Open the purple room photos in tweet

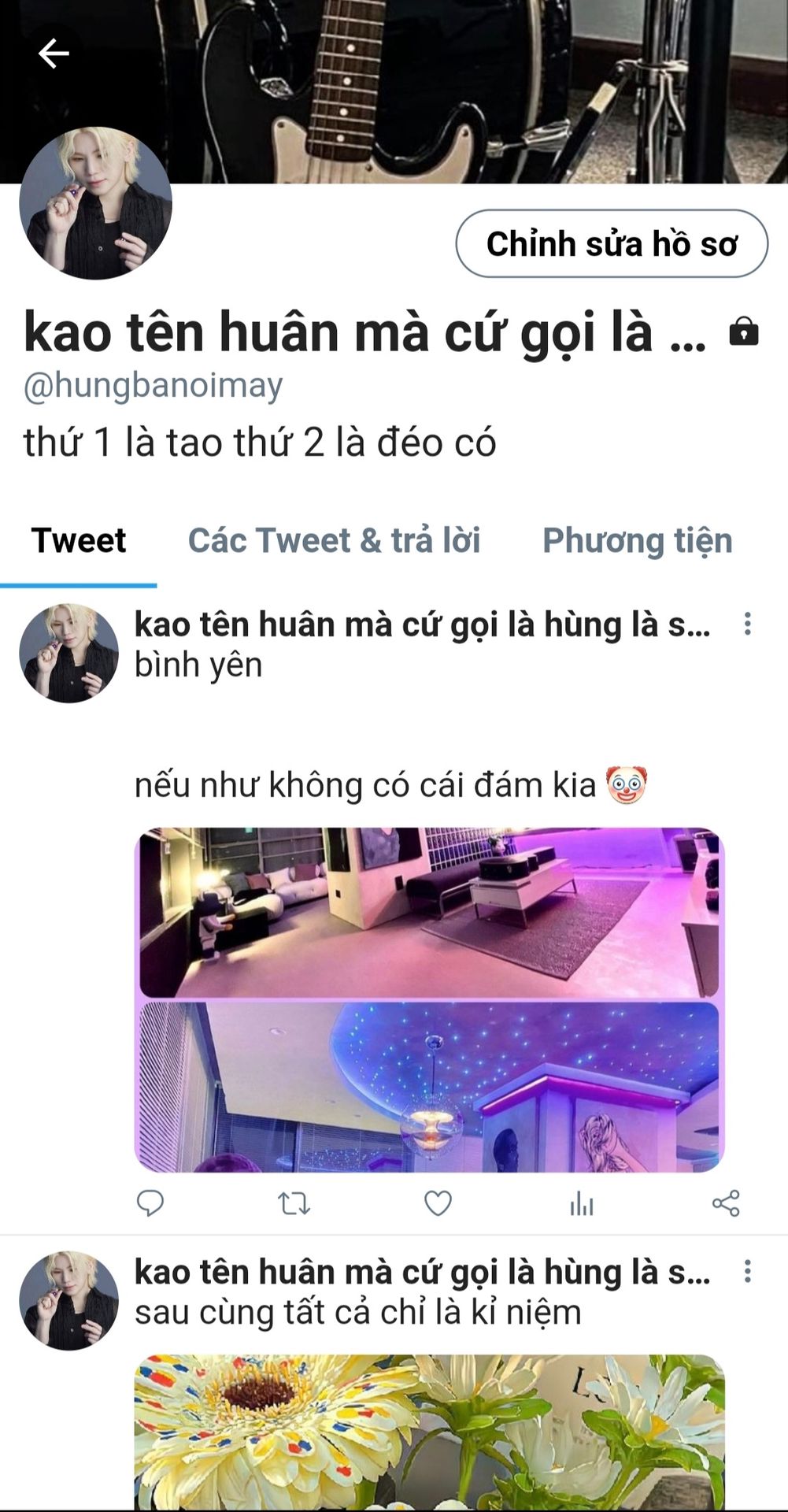[429, 1000]
